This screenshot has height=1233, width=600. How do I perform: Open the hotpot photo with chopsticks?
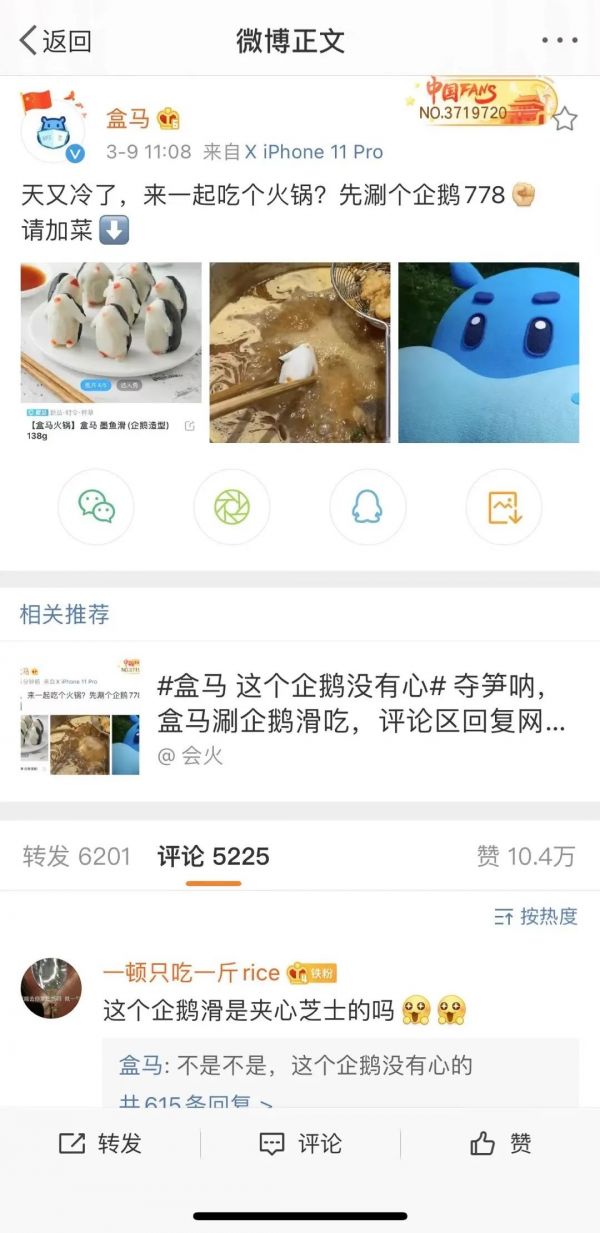pyautogui.click(x=300, y=352)
